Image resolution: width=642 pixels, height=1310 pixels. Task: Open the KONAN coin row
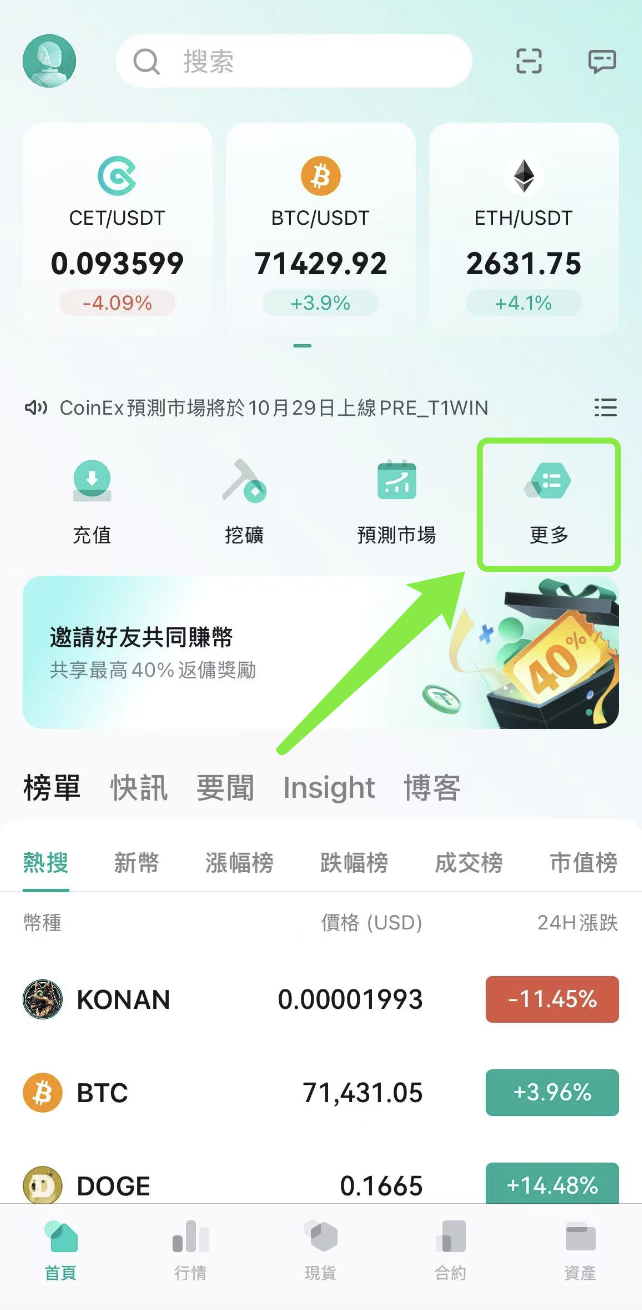(x=320, y=999)
